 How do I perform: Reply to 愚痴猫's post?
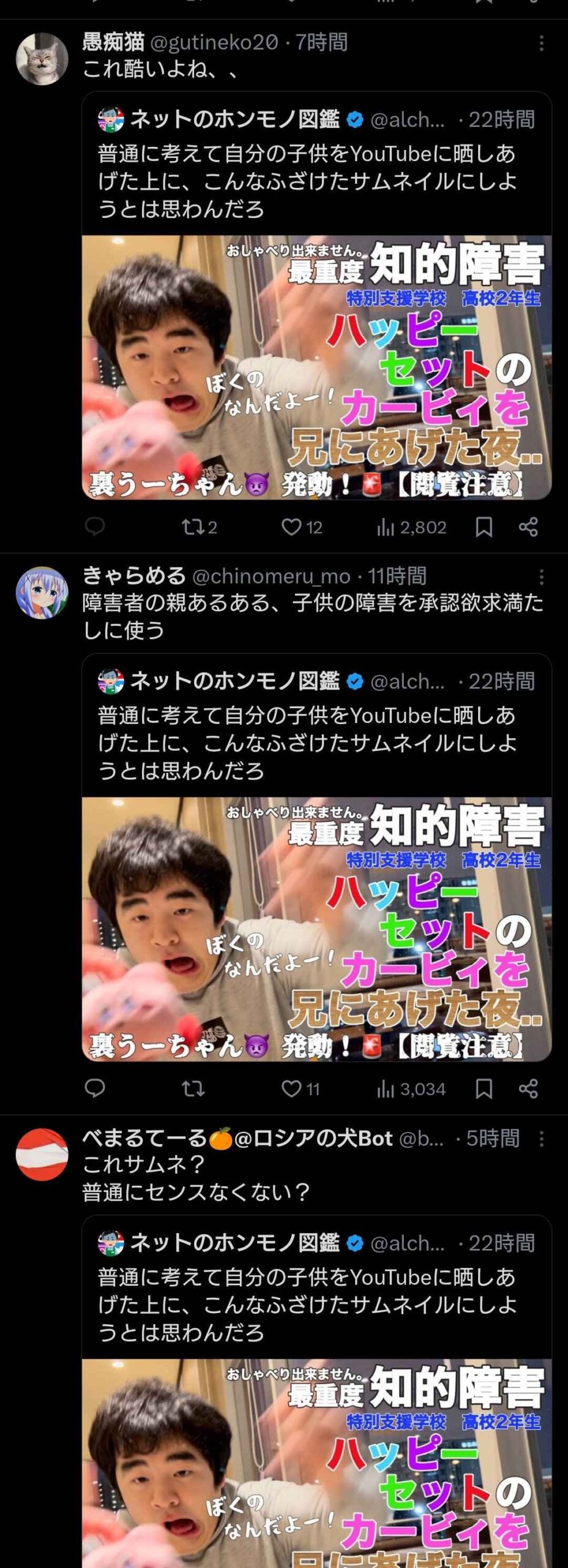(x=95, y=527)
